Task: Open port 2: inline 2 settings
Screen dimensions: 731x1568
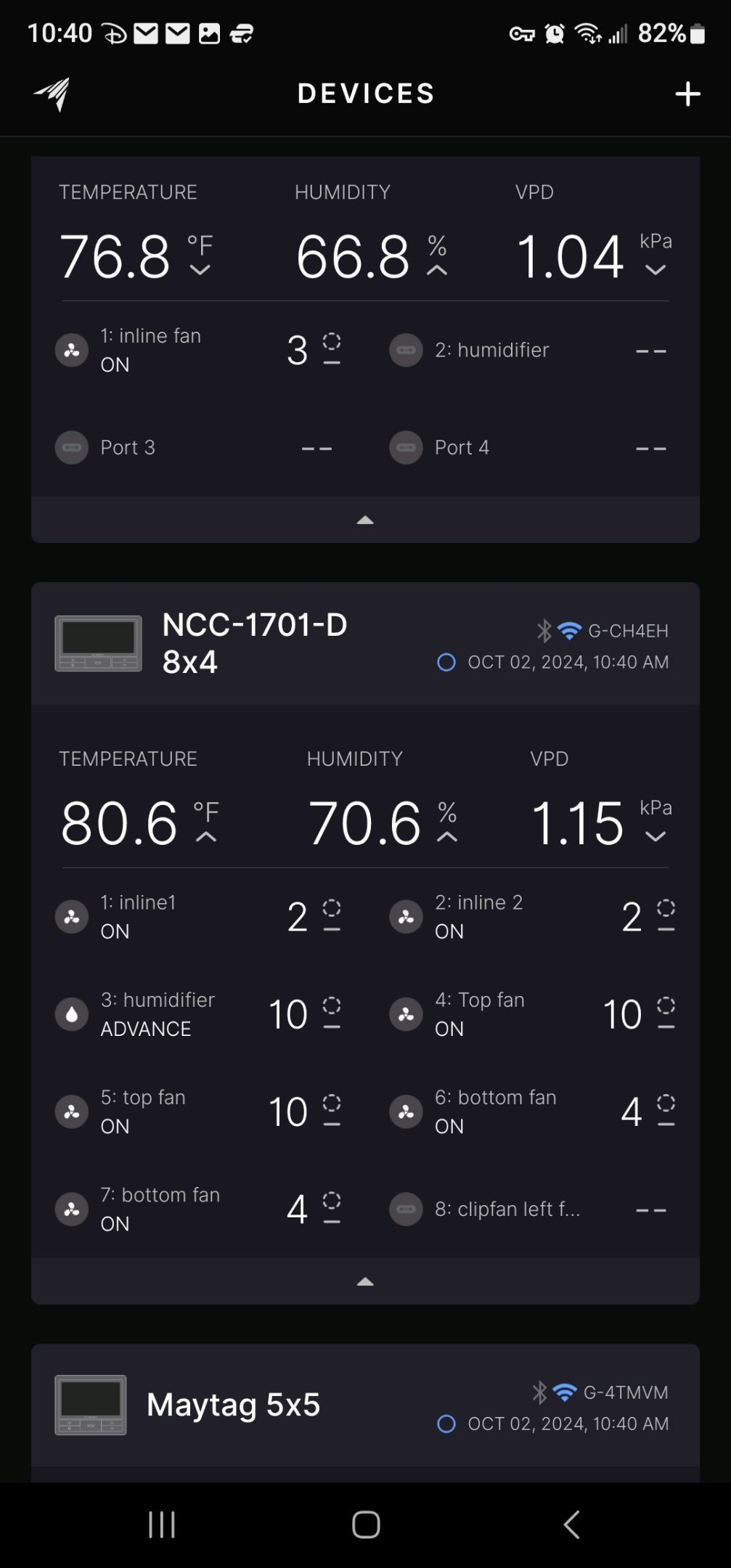Action: coord(531,916)
